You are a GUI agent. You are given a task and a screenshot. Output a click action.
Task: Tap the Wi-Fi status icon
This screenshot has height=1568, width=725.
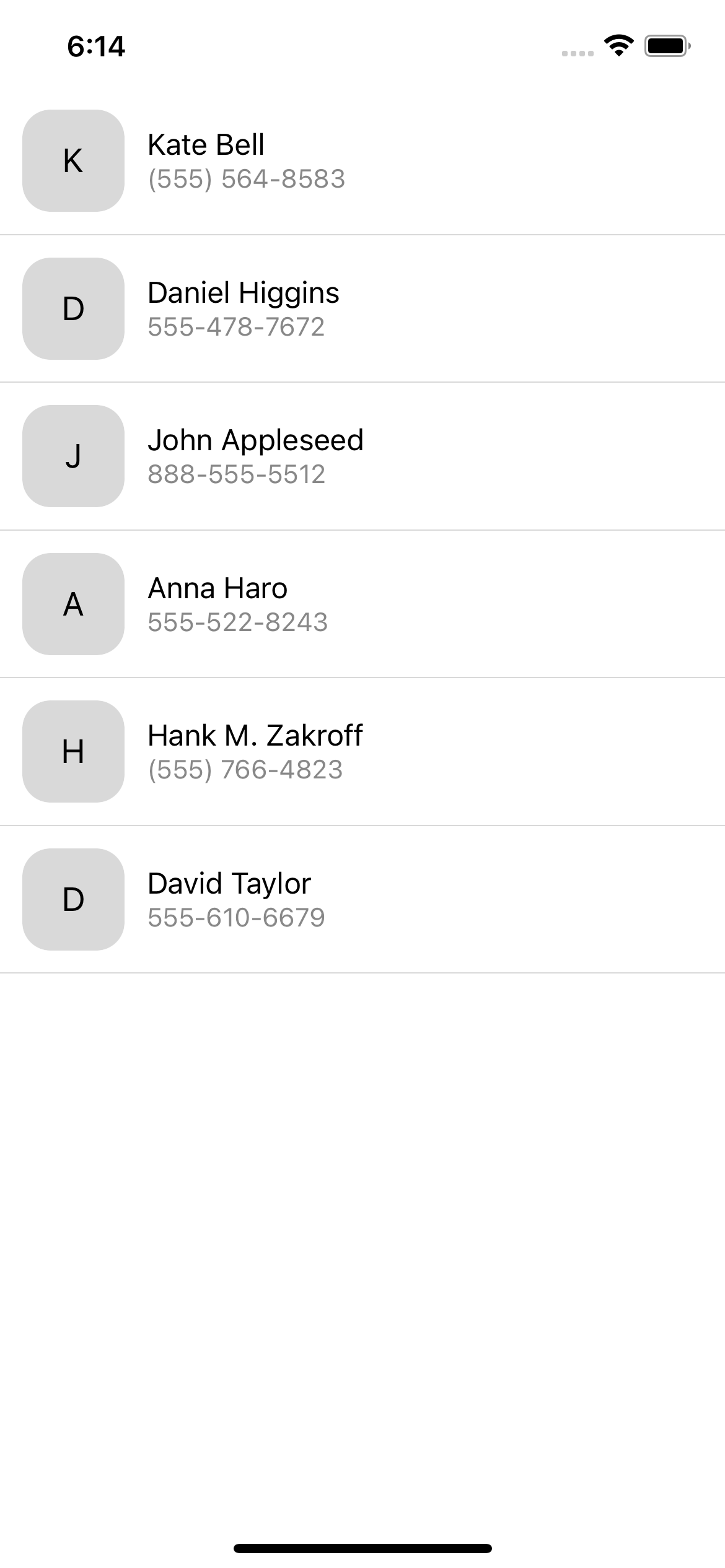[x=617, y=45]
